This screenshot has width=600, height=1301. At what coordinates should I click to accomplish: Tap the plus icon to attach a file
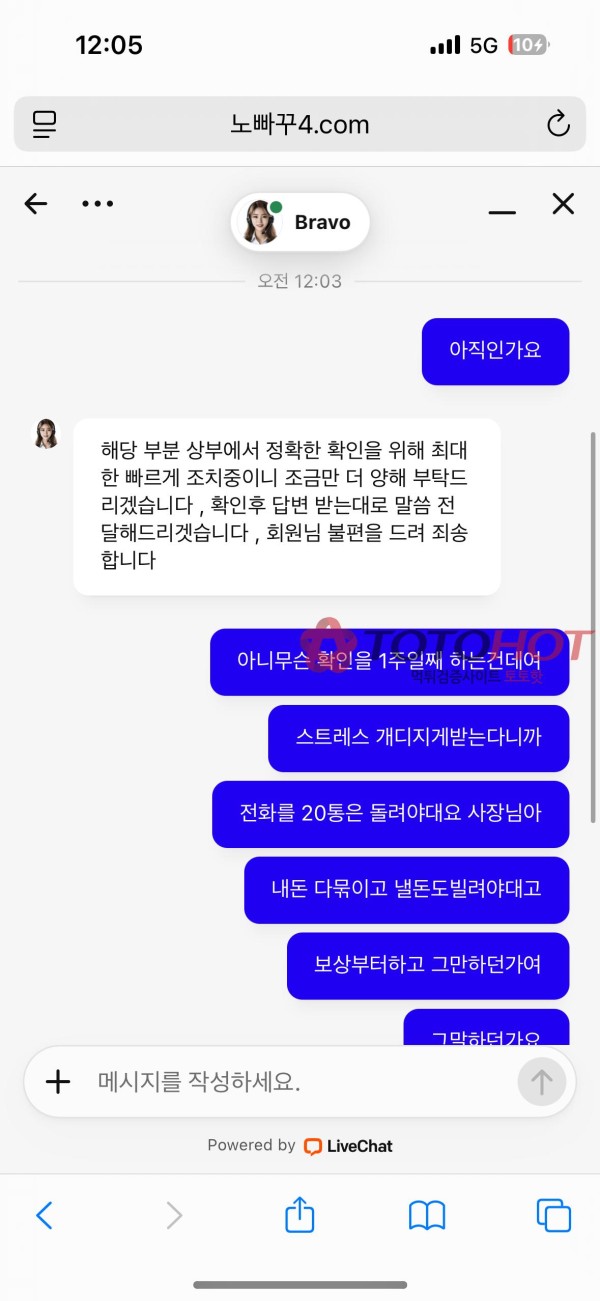[59, 1081]
